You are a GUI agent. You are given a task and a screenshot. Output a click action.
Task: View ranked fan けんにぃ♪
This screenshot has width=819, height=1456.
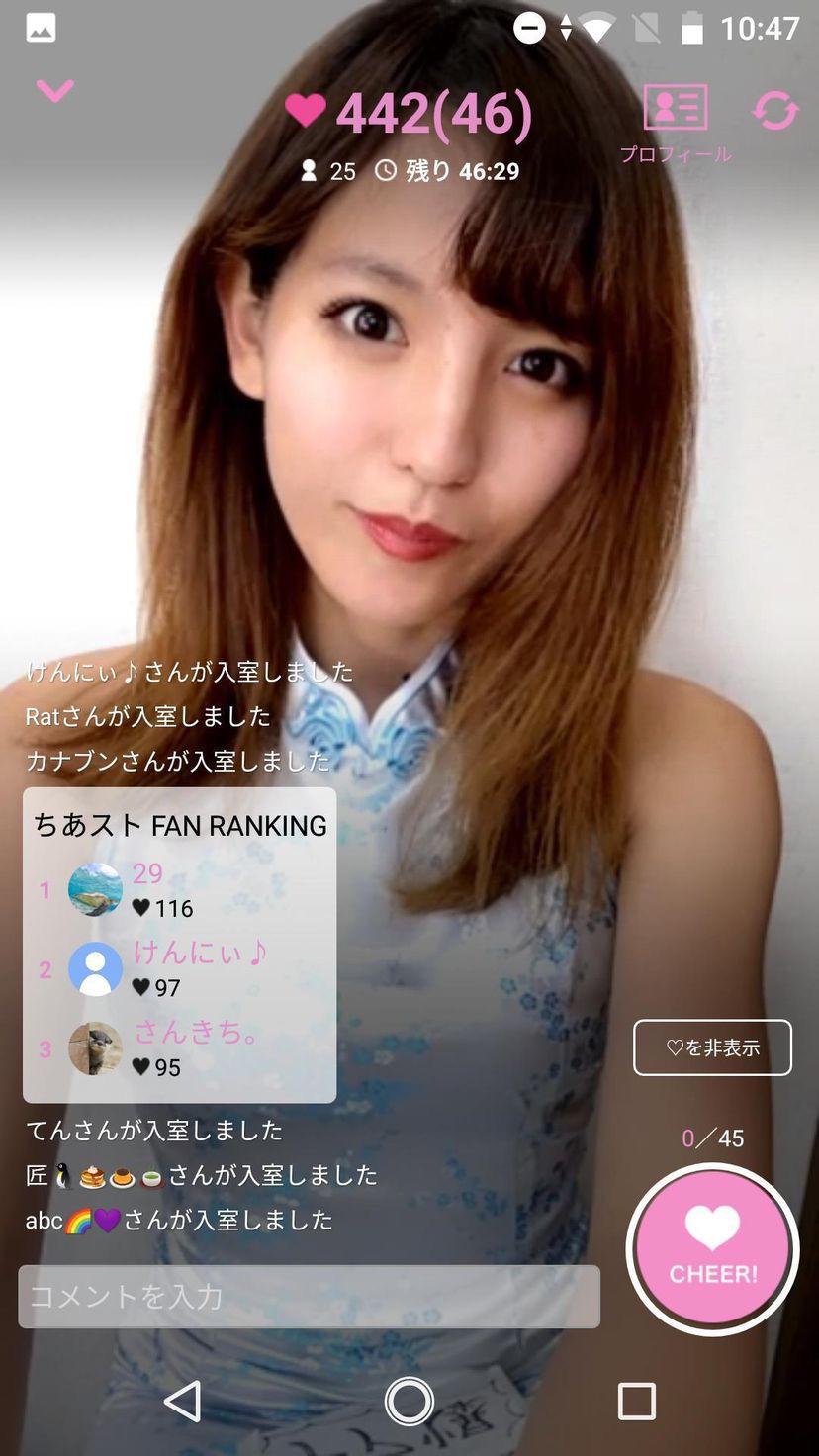click(x=178, y=969)
